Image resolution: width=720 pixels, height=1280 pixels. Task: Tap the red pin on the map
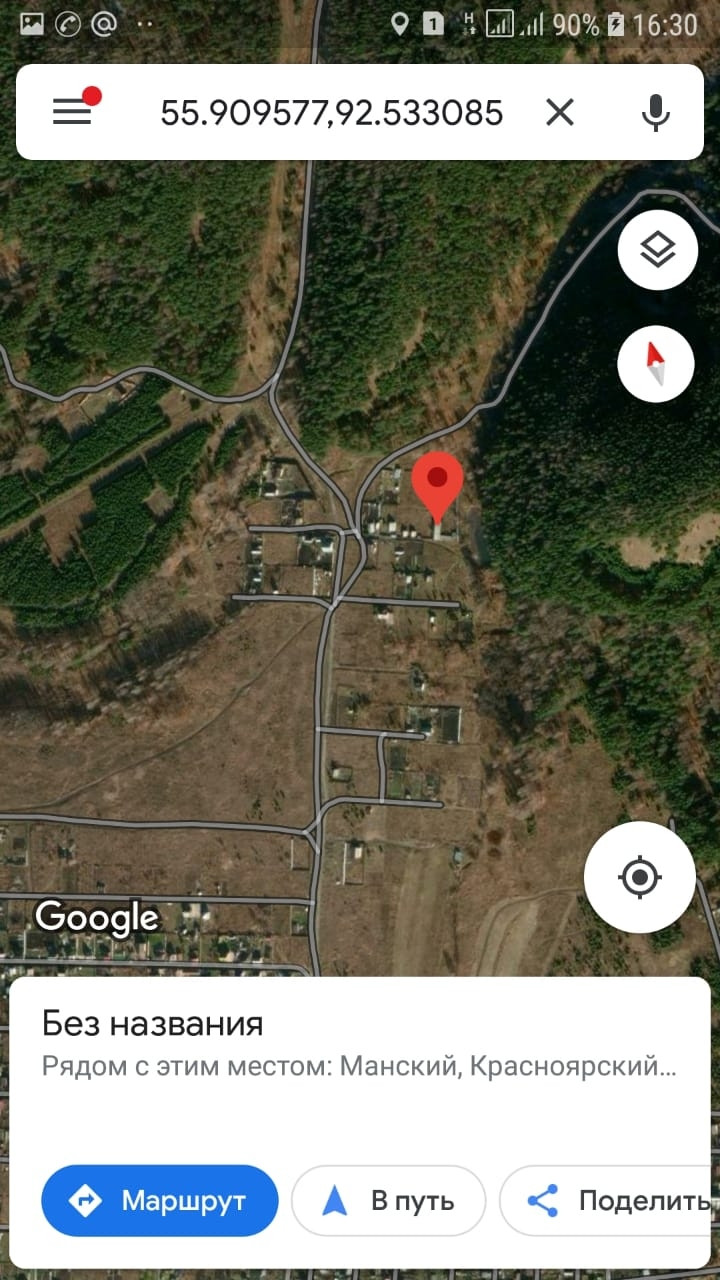[437, 483]
